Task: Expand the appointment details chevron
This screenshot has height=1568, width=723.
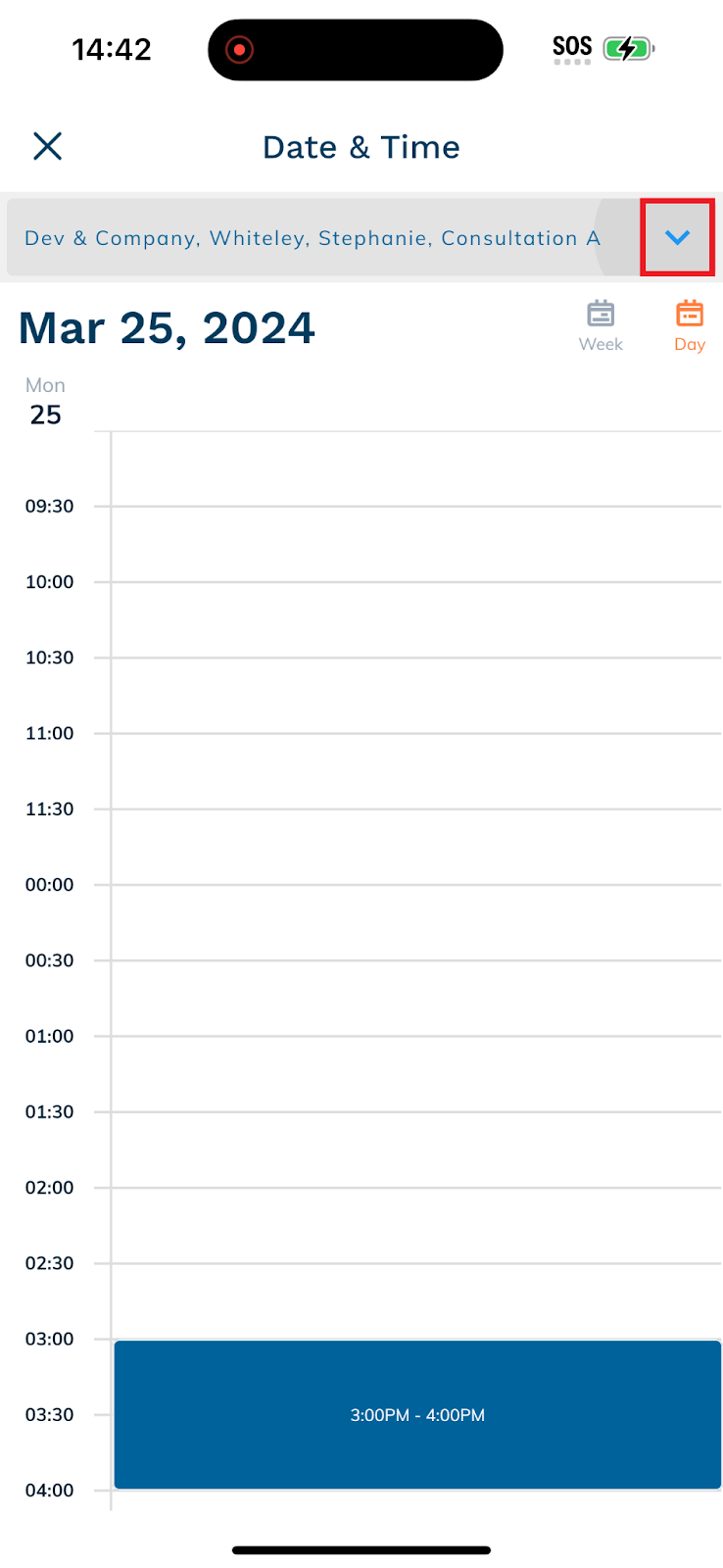Action: 677,237
